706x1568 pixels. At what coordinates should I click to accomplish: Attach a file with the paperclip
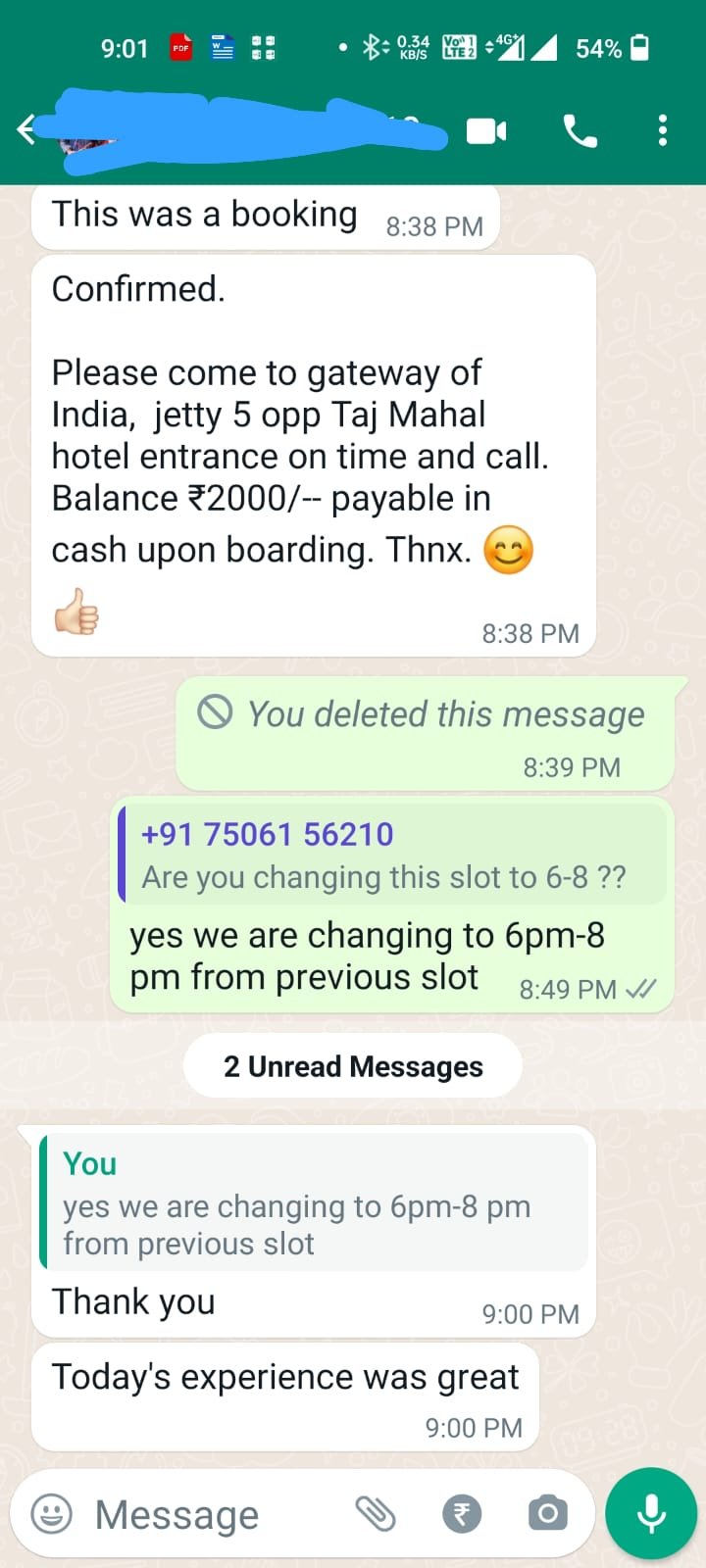click(x=375, y=1514)
